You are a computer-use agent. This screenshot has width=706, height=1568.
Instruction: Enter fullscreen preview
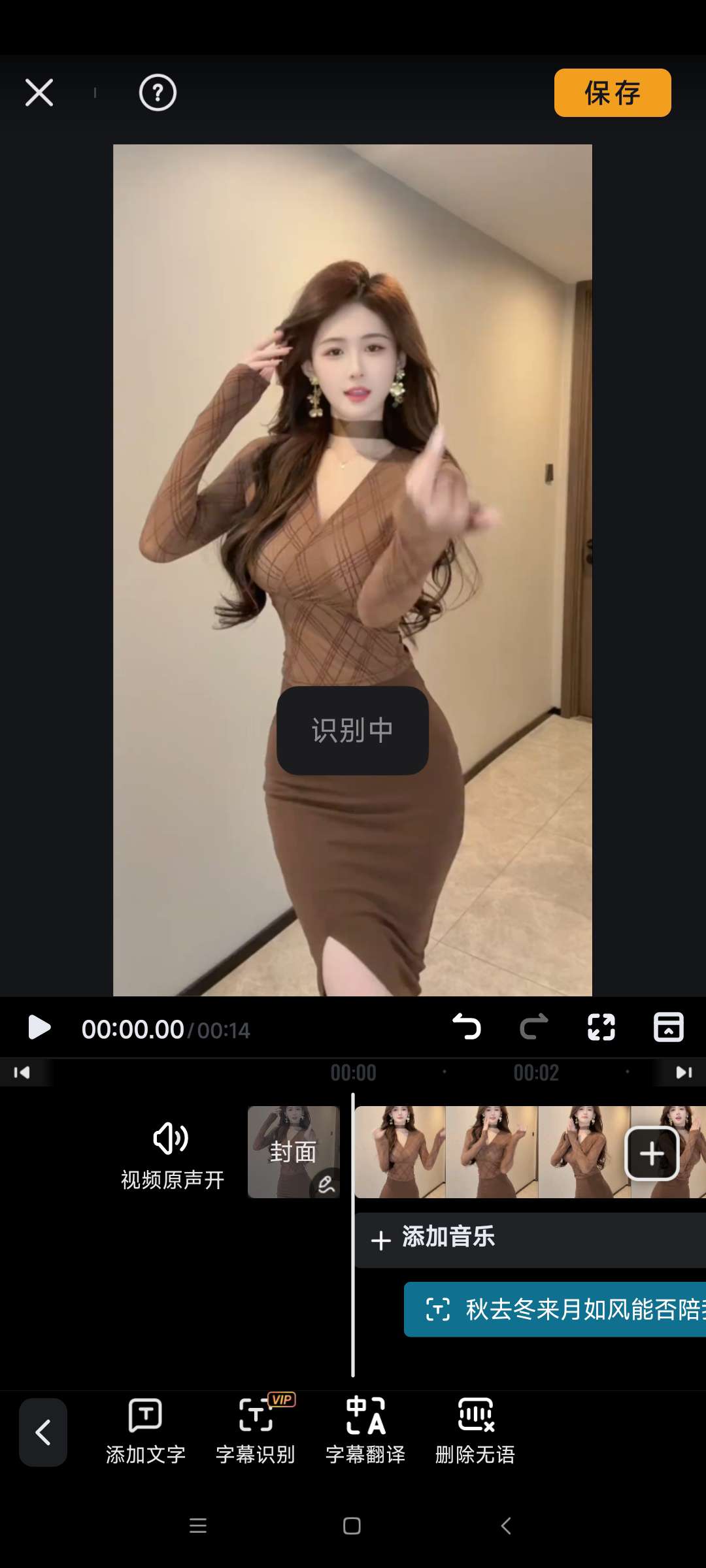point(601,1027)
